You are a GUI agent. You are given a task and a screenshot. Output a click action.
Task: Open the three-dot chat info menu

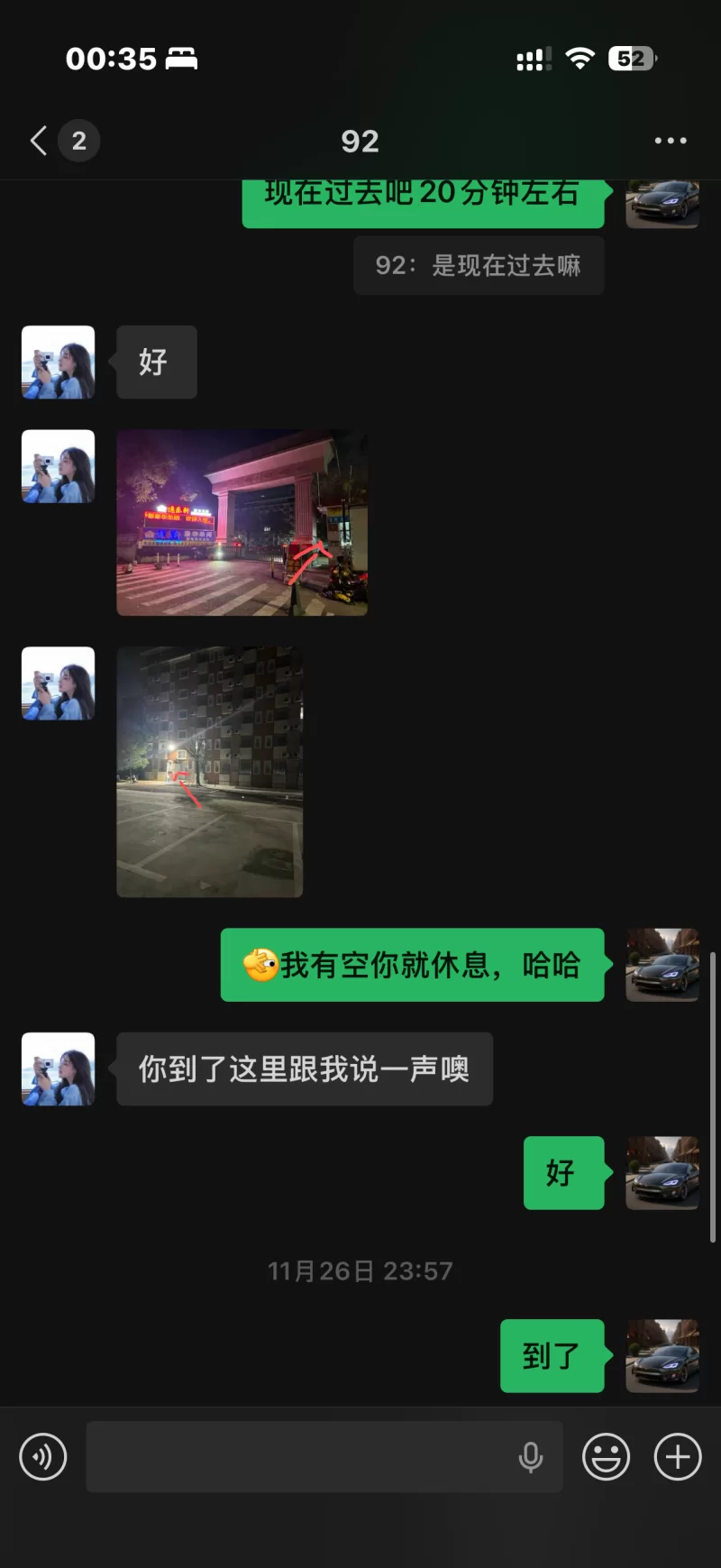click(x=670, y=141)
